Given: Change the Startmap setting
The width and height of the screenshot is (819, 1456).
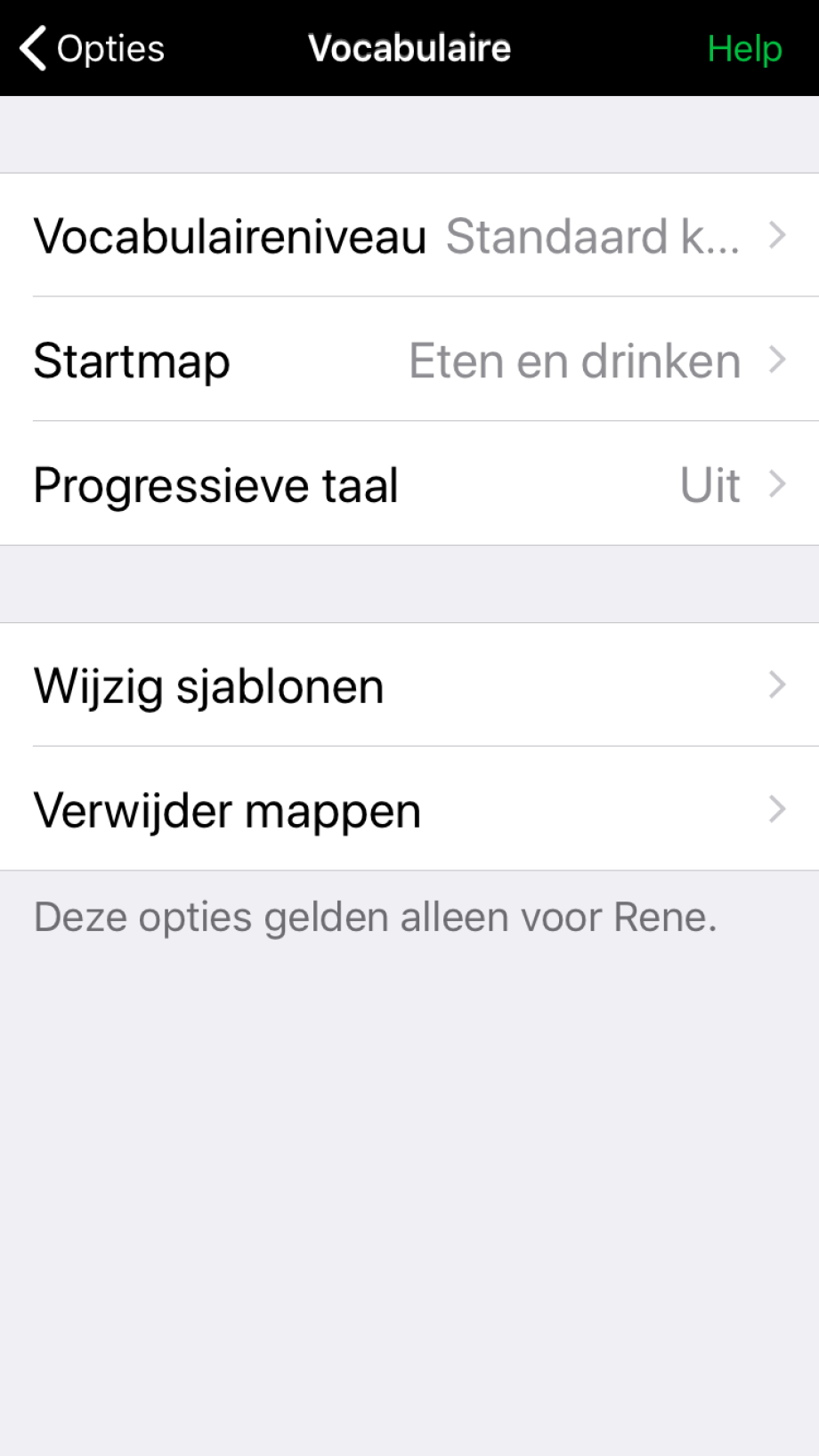Looking at the screenshot, I should coord(409,360).
